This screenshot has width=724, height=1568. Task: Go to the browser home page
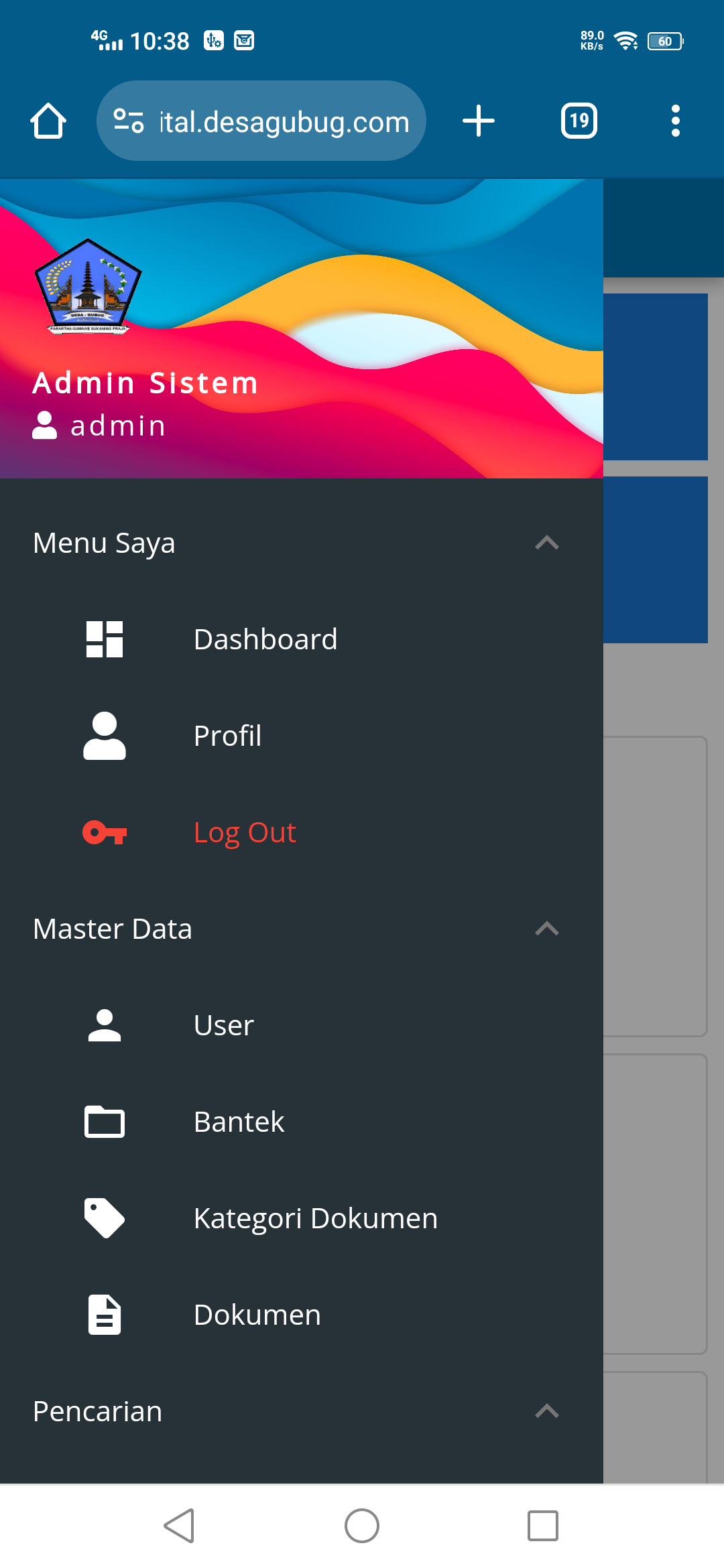pos(48,121)
